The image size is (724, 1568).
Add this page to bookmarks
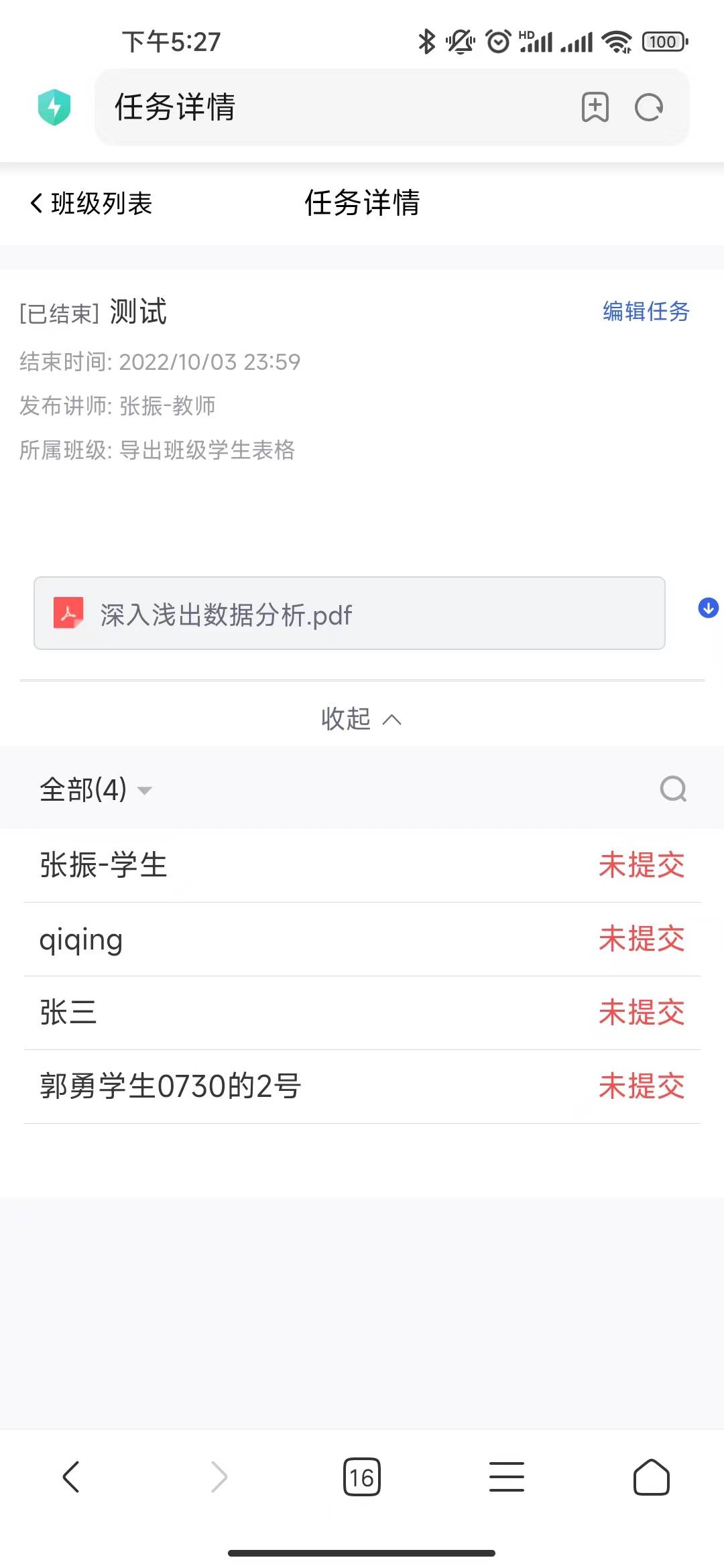click(595, 107)
